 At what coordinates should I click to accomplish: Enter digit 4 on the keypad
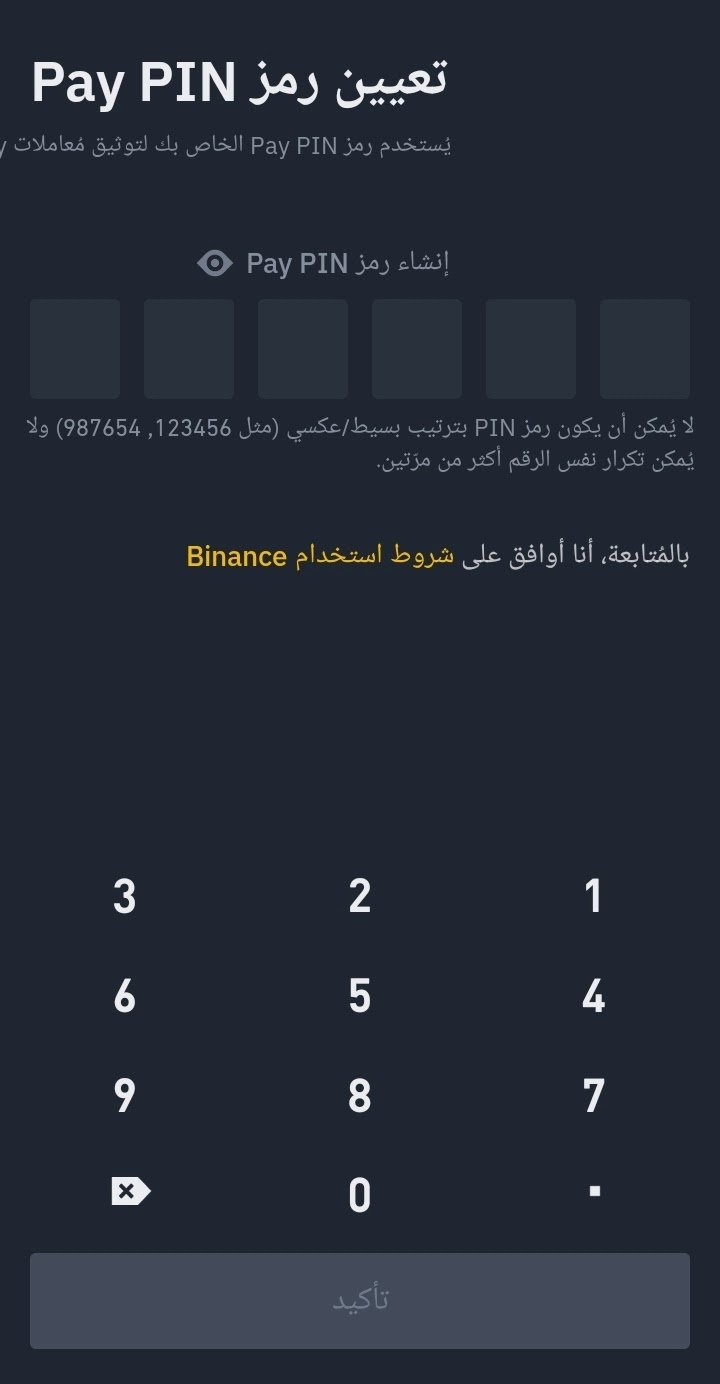pos(594,997)
